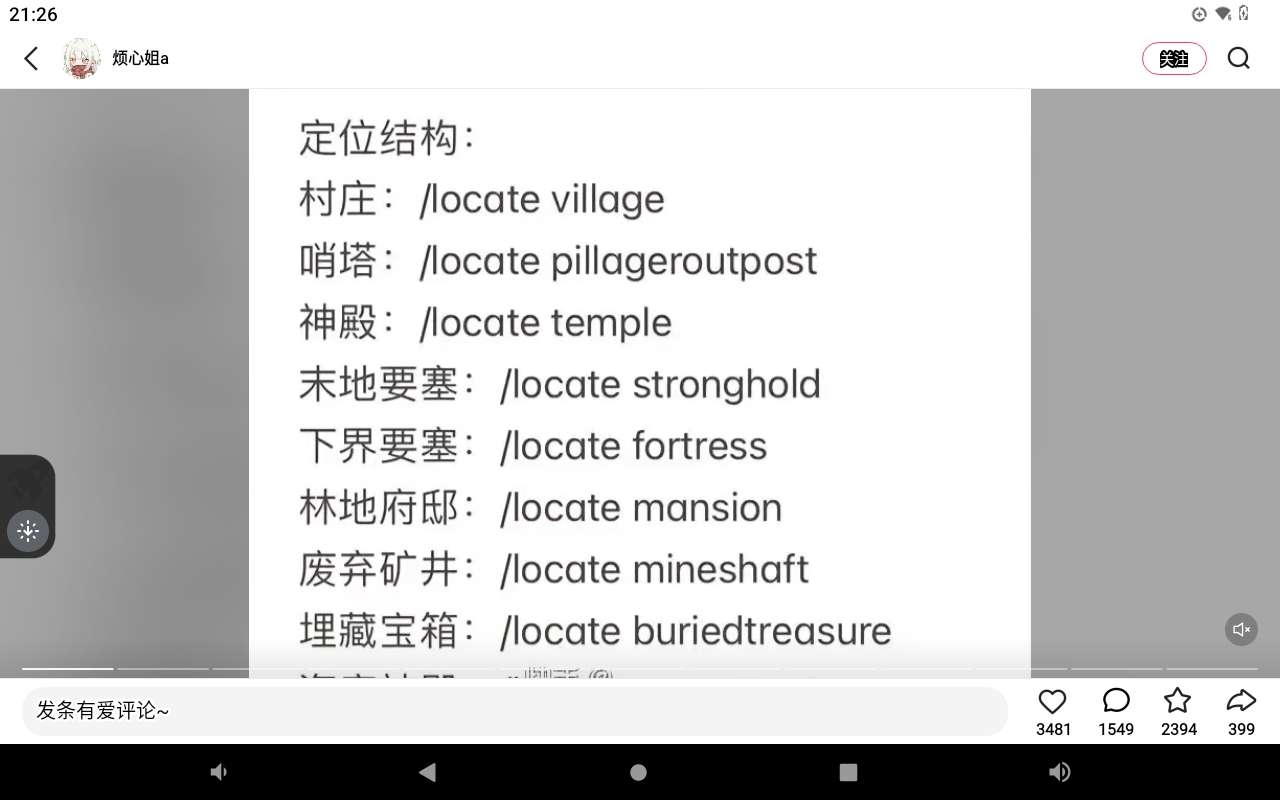Tap the system home button
The width and height of the screenshot is (1280, 800).
click(638, 772)
